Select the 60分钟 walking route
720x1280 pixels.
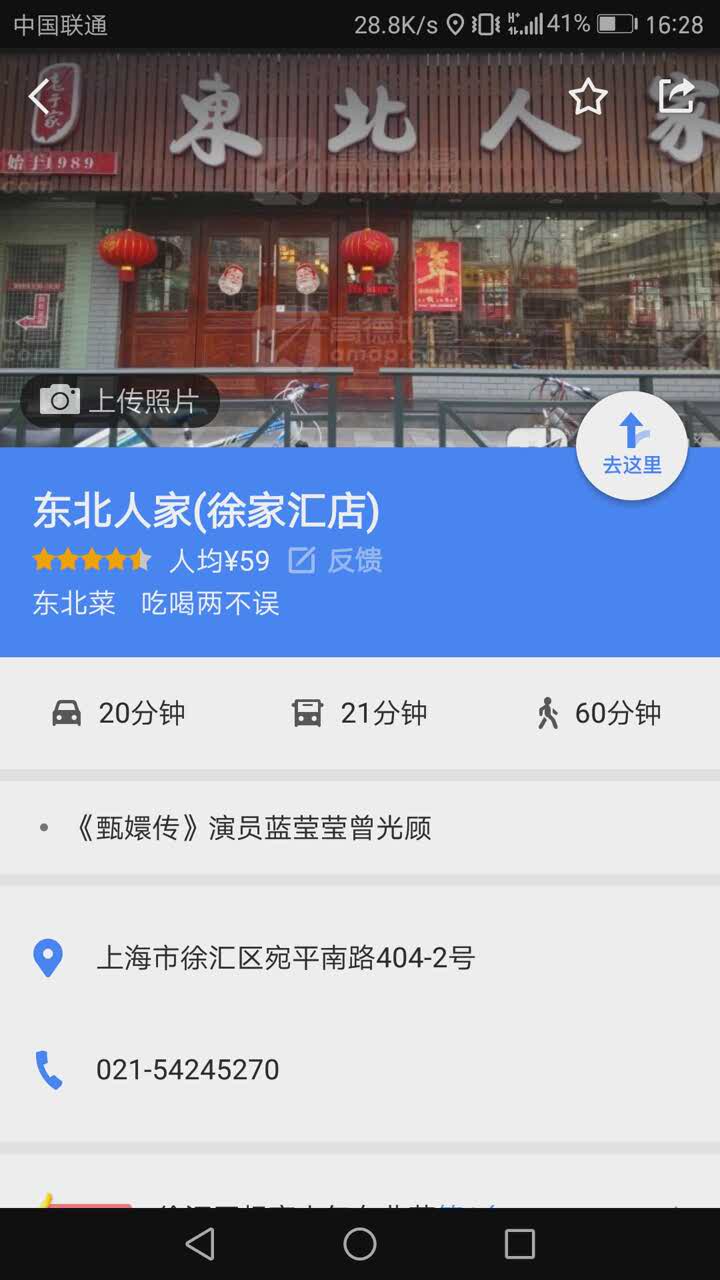(x=599, y=713)
